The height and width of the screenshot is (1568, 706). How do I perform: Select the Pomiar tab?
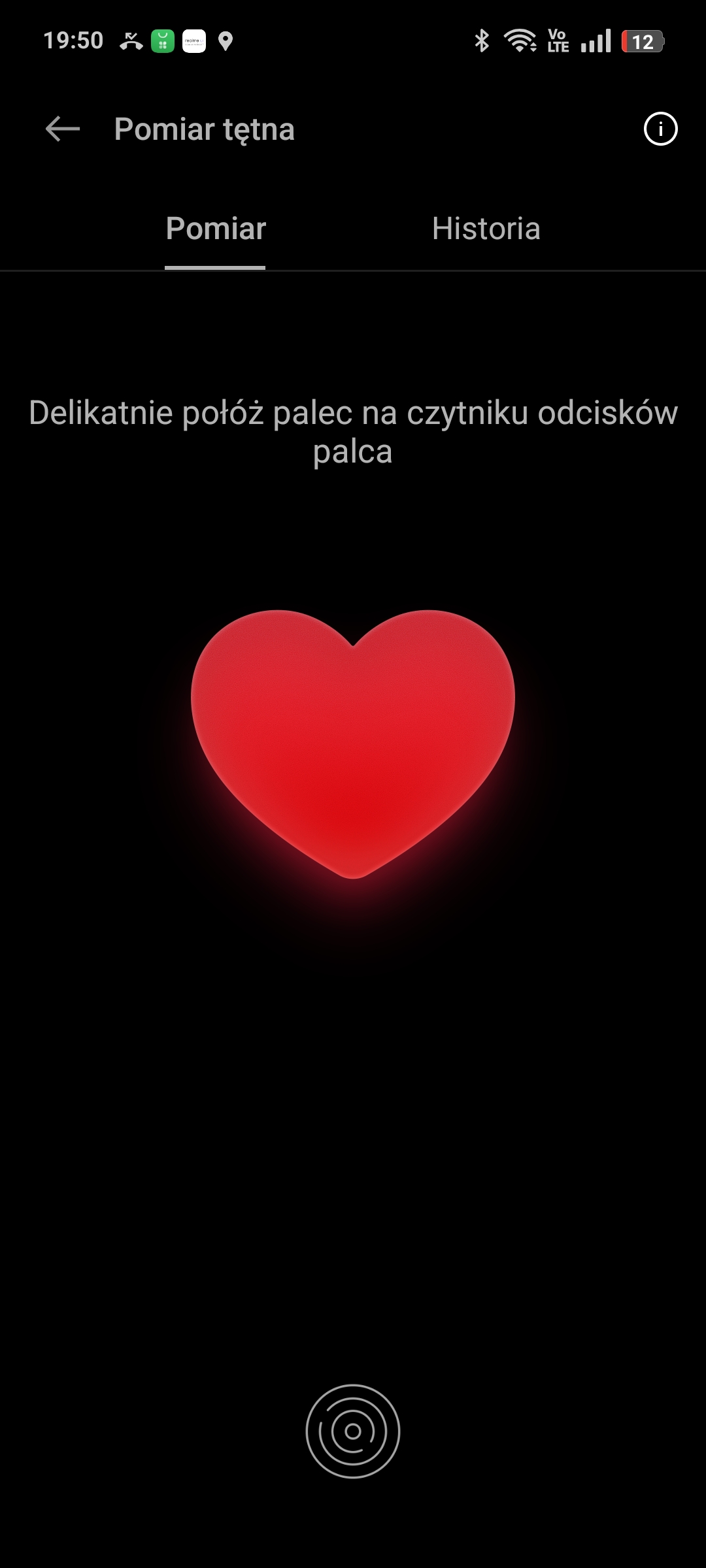(216, 229)
